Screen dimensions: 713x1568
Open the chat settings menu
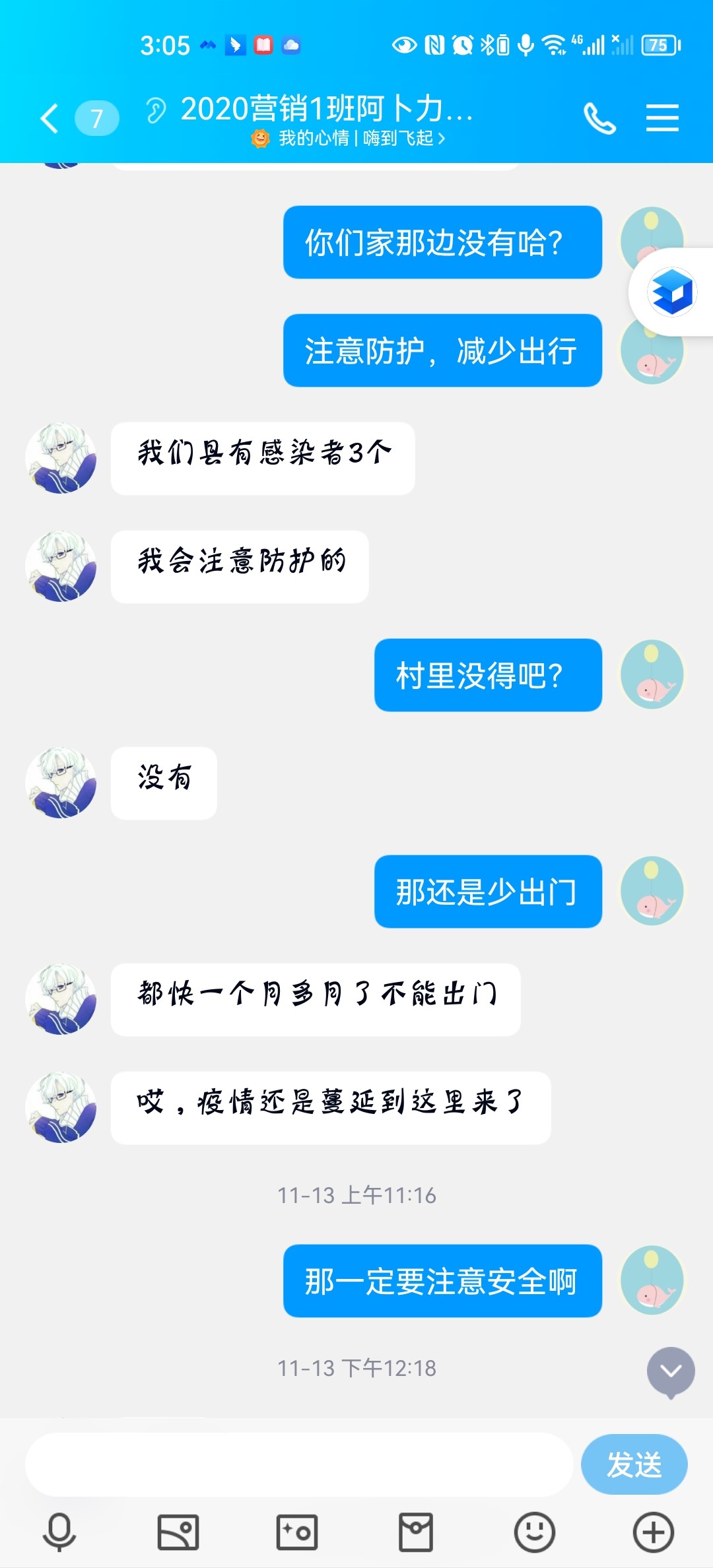pos(662,119)
